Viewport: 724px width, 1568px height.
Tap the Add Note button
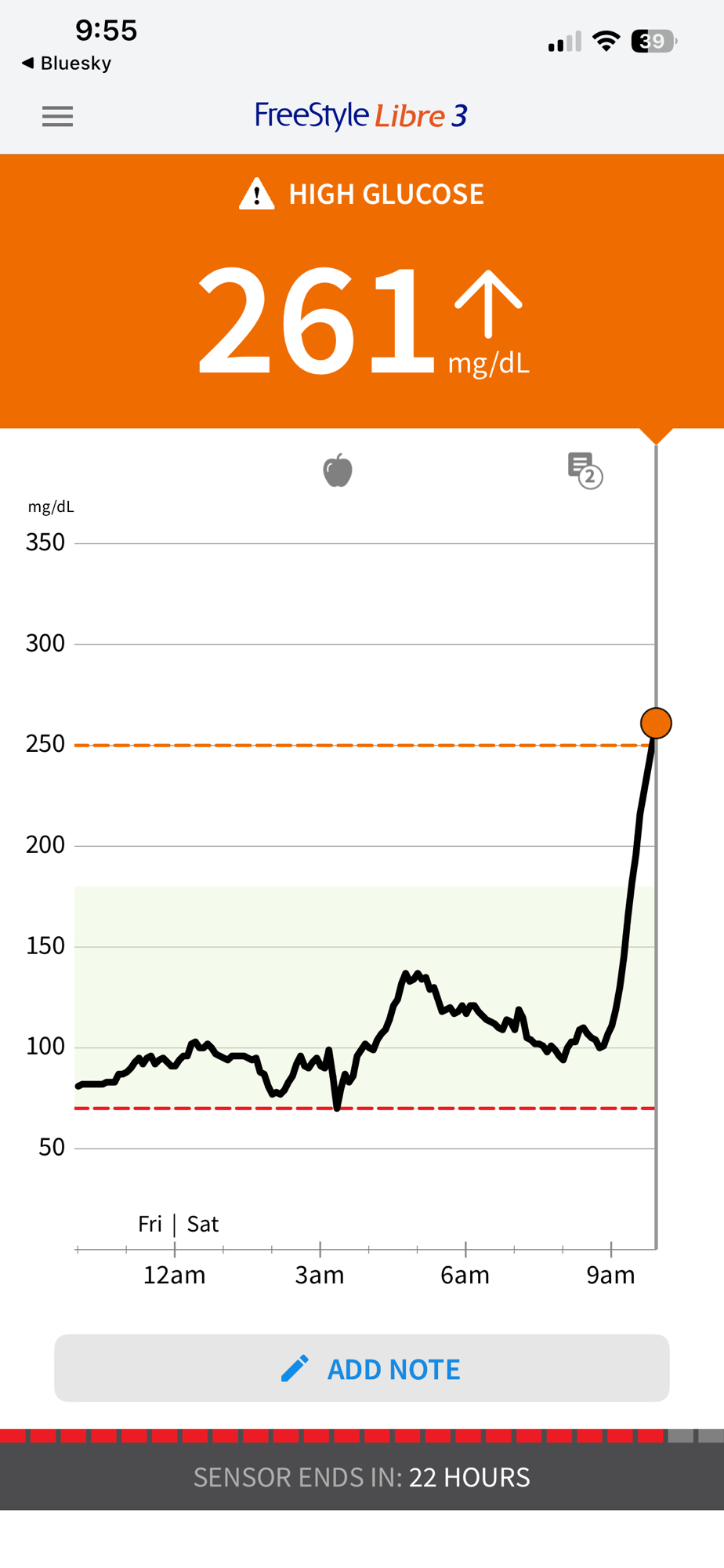coord(362,1368)
